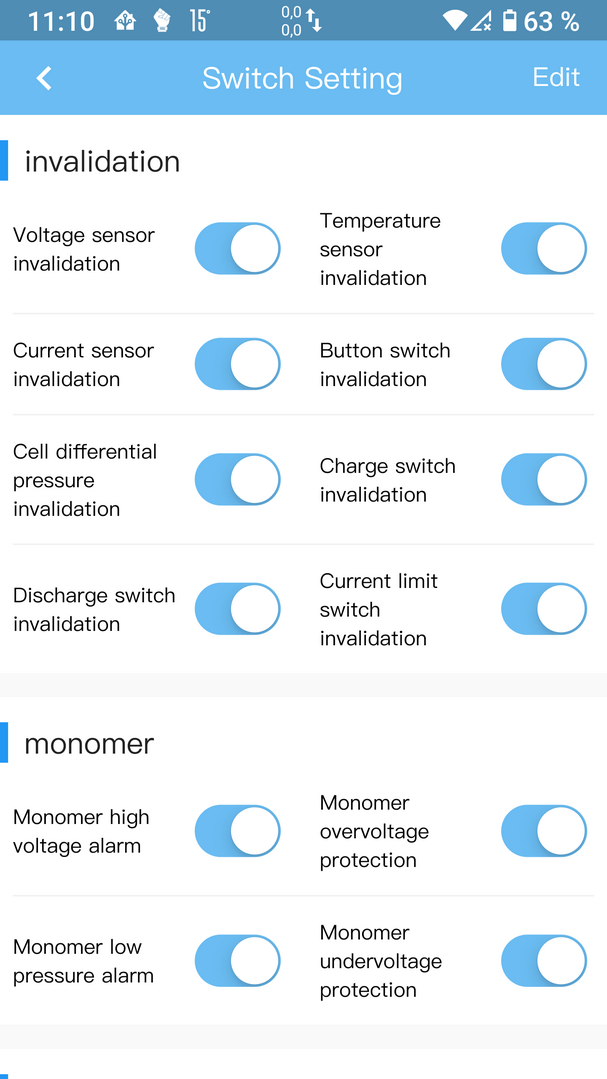This screenshot has width=607, height=1079.
Task: Toggle Button switch invalidation
Action: pyautogui.click(x=544, y=364)
